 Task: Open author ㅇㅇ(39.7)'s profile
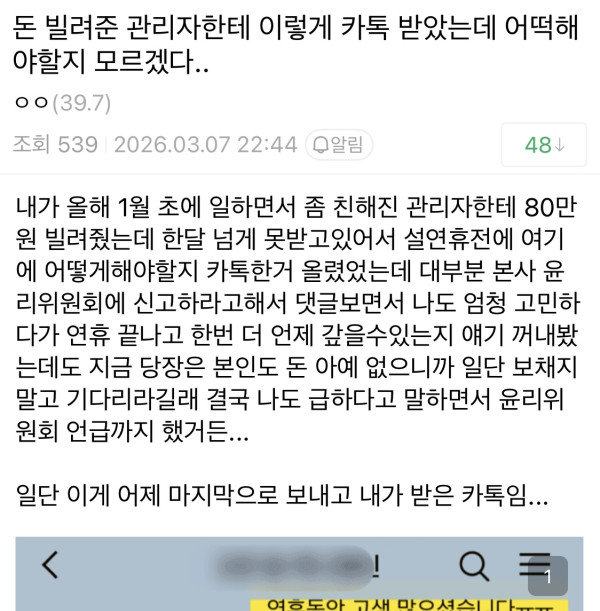click(62, 103)
